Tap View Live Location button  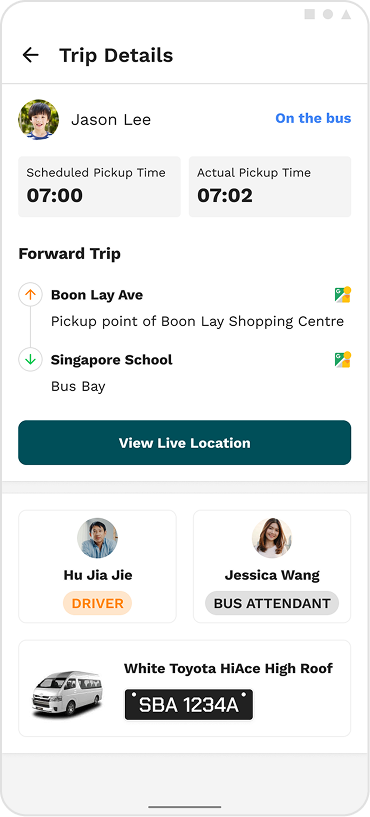184,443
